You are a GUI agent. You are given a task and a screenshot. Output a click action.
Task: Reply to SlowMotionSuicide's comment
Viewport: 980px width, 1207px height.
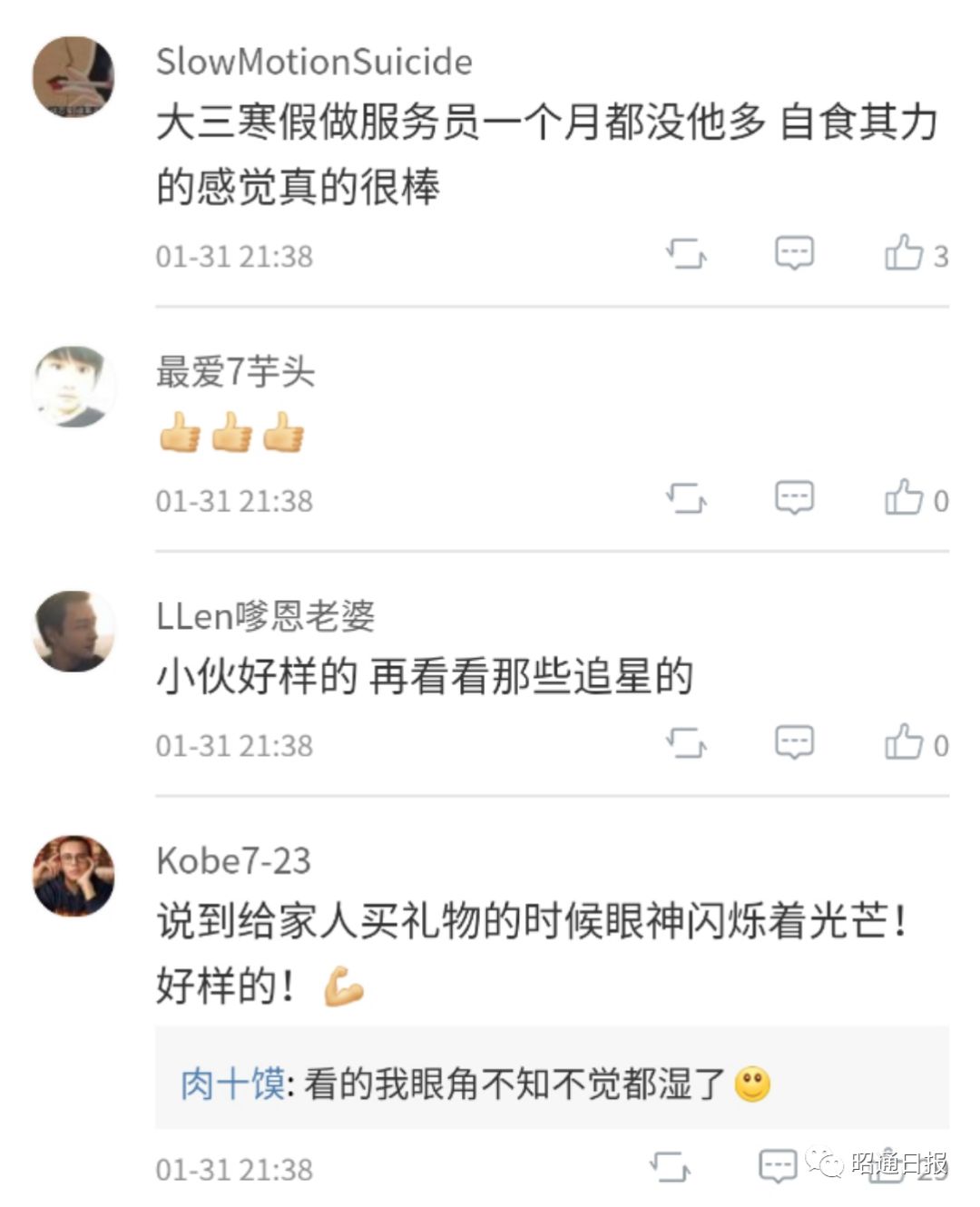pos(794,253)
